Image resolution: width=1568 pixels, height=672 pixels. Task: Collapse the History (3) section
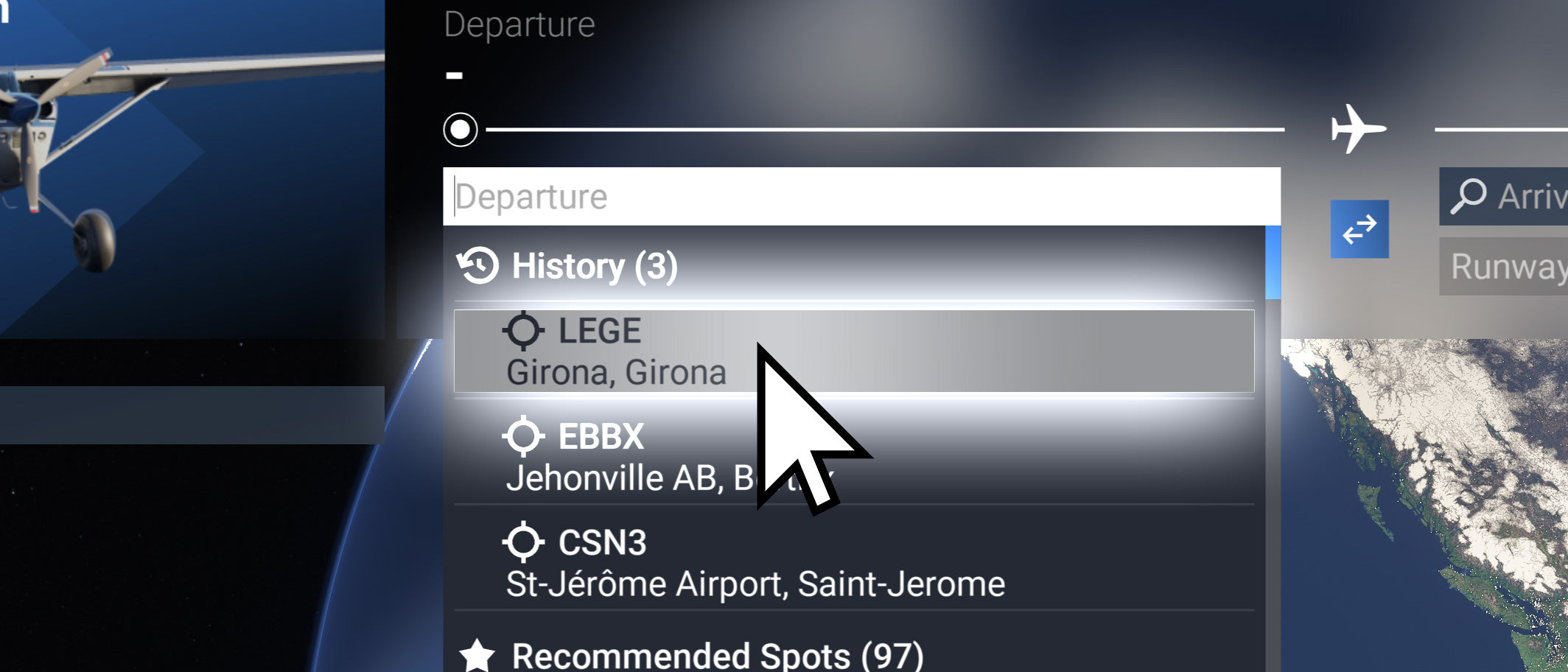[x=594, y=266]
